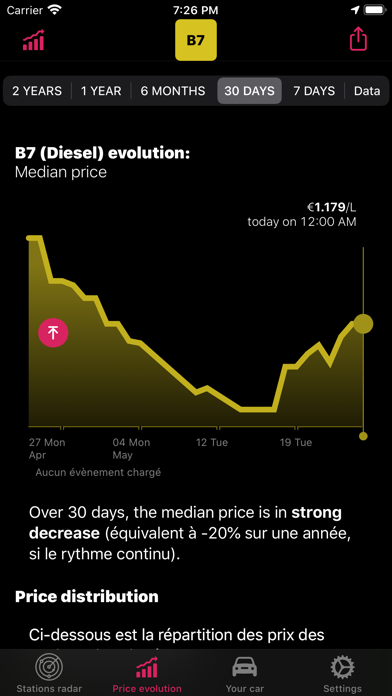Go to the Stations radar tab
Image resolution: width=392 pixels, height=696 pixels.
coord(49,675)
